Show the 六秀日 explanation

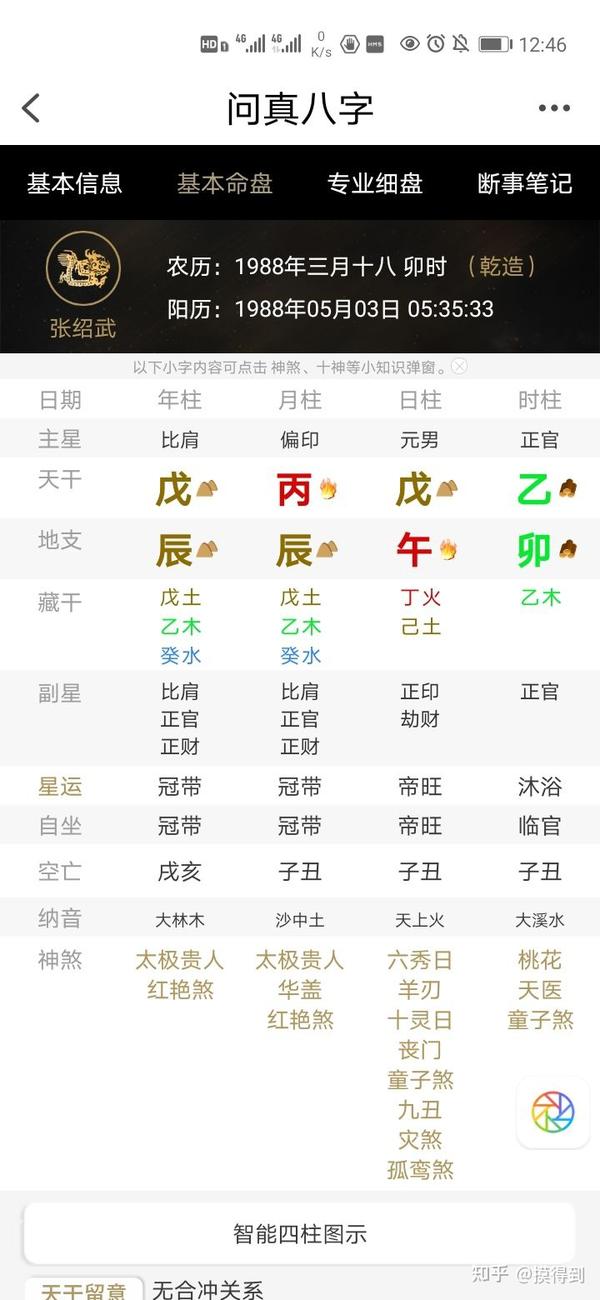(x=420, y=960)
